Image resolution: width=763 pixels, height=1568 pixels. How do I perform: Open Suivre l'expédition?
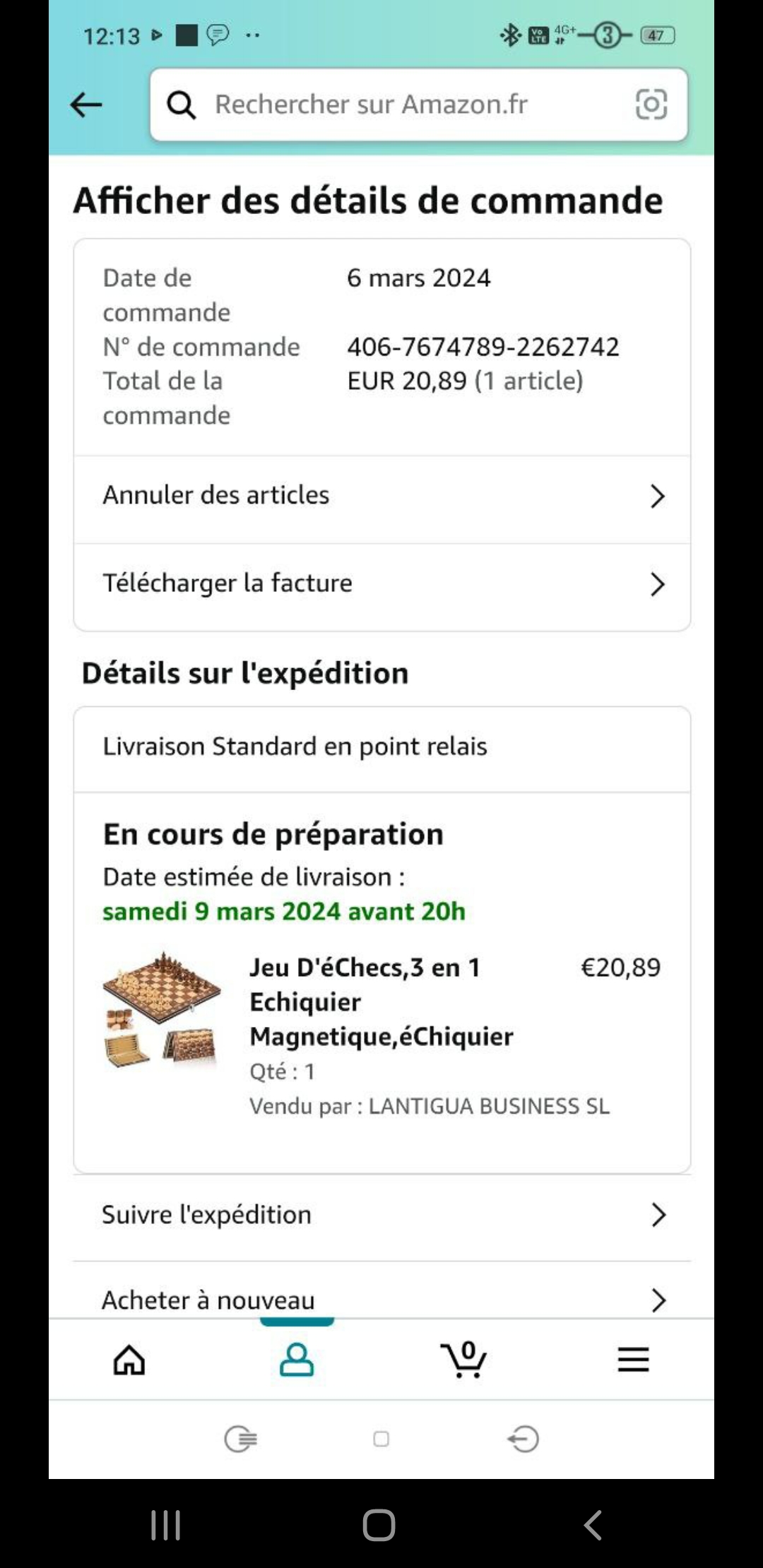click(x=381, y=1215)
